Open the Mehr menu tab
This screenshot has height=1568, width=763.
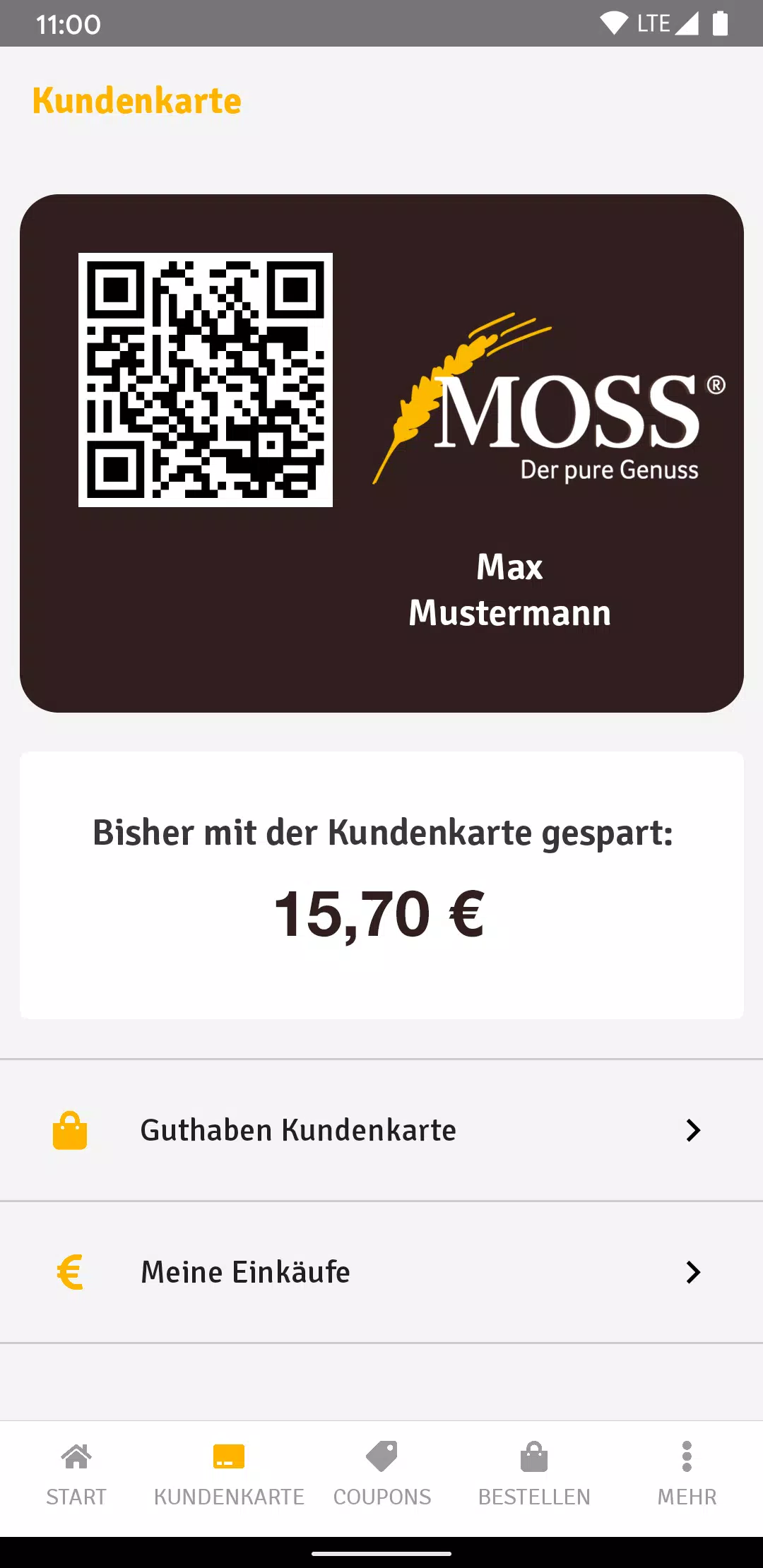687,1475
